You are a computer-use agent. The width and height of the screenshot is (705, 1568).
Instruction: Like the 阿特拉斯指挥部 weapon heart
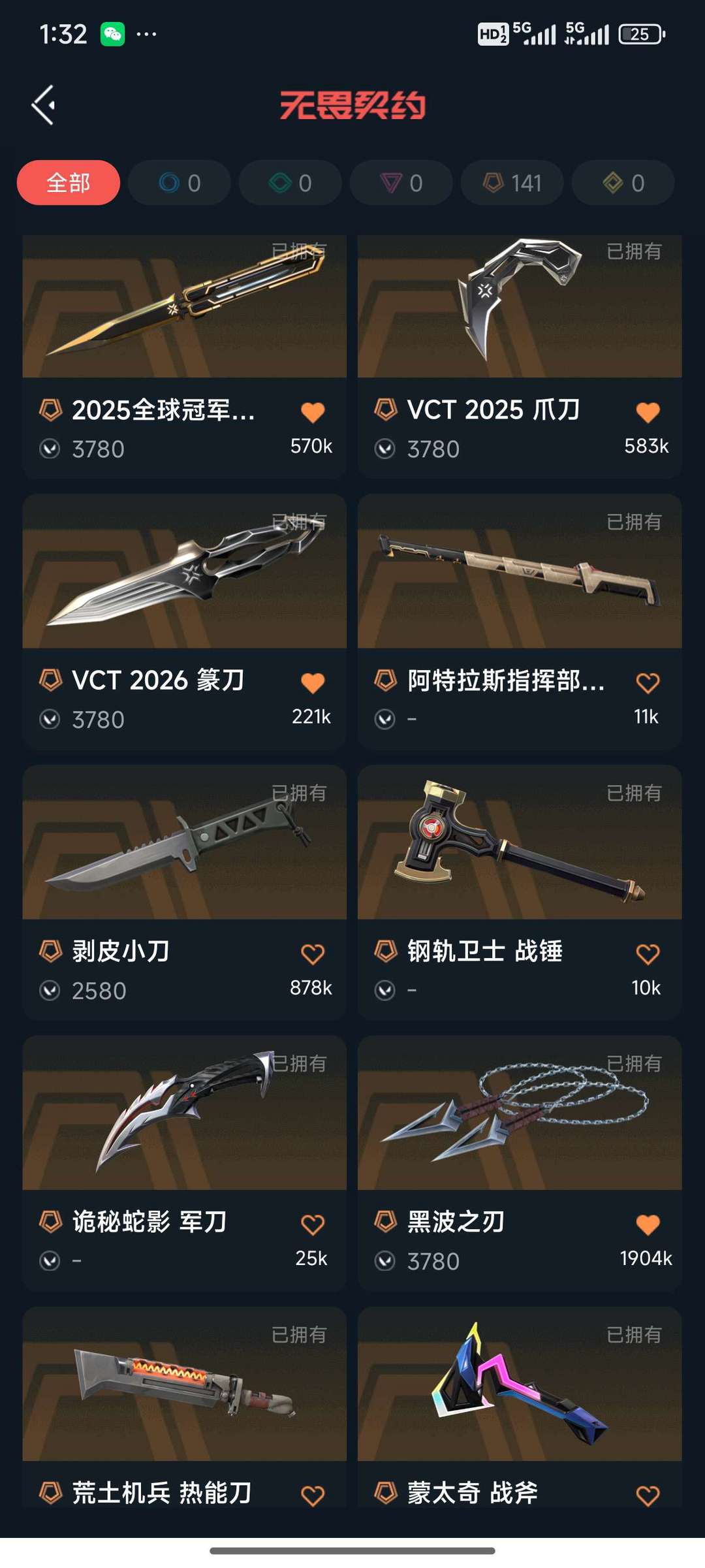pyautogui.click(x=648, y=683)
